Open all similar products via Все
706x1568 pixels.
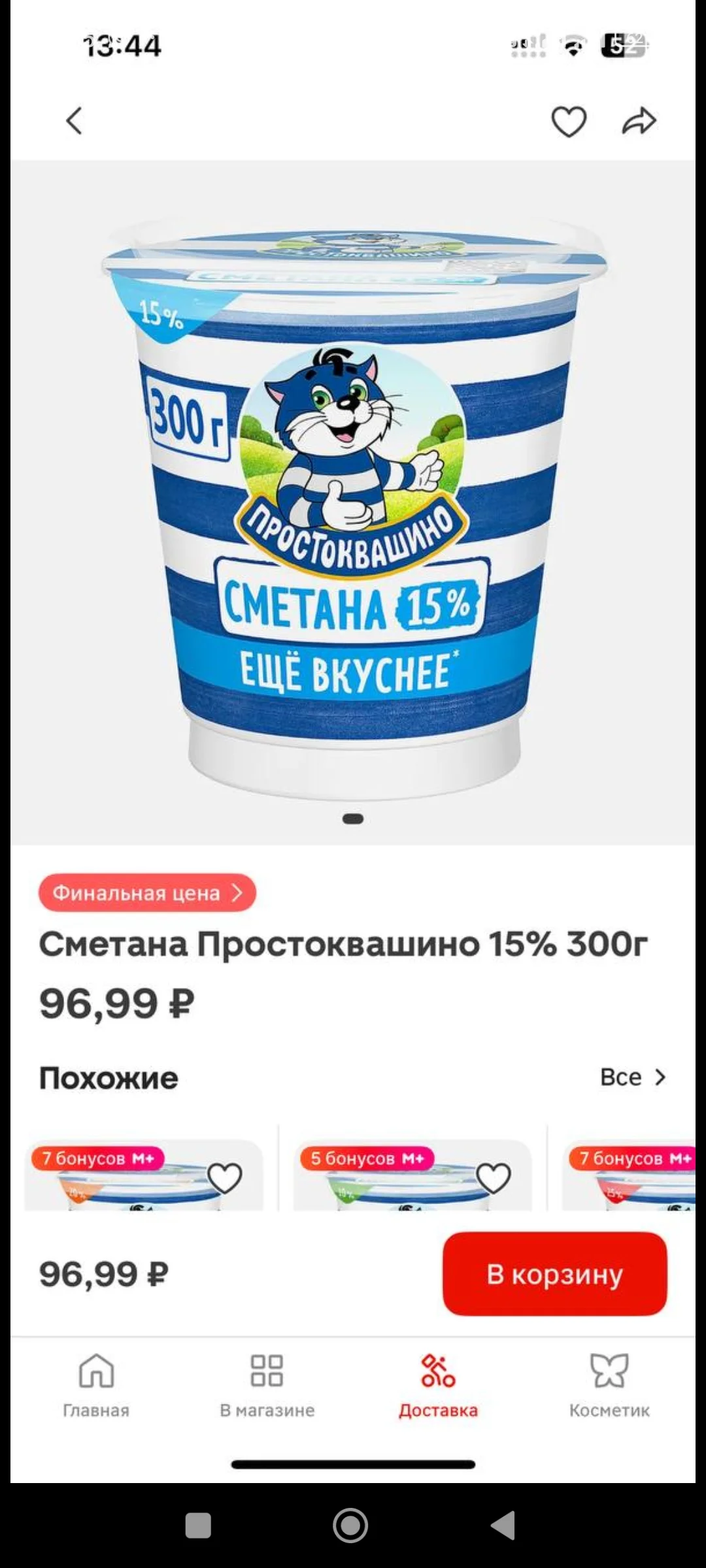(x=633, y=1077)
